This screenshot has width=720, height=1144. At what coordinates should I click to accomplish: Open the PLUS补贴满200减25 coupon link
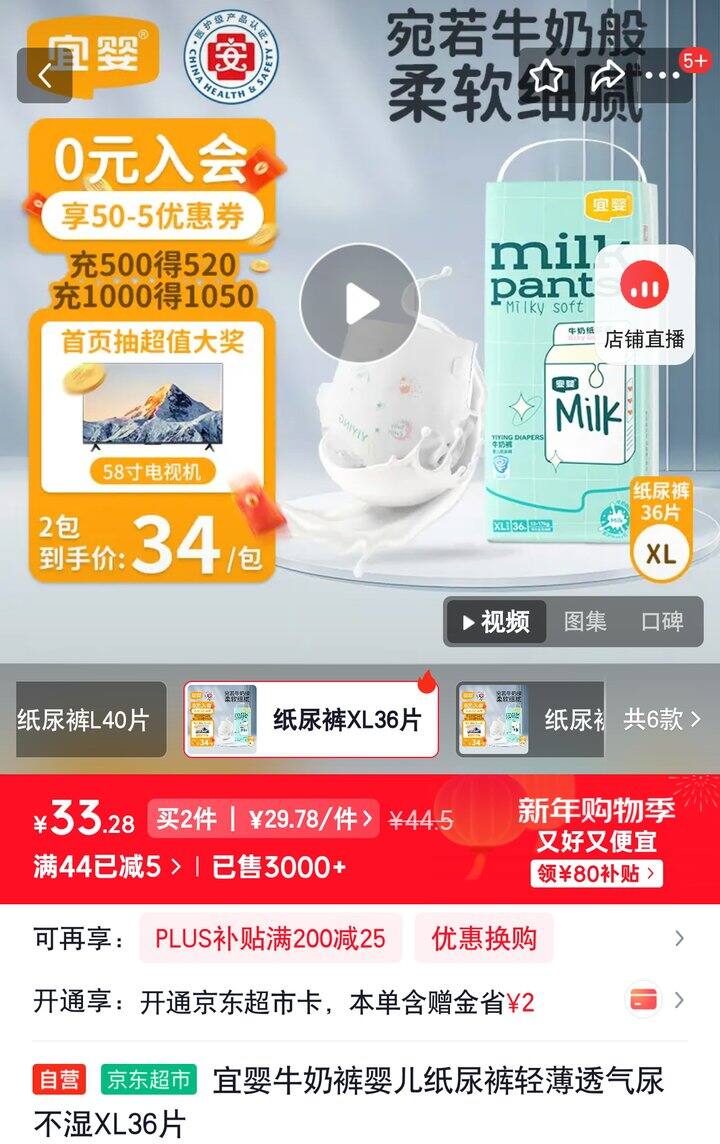click(x=270, y=939)
